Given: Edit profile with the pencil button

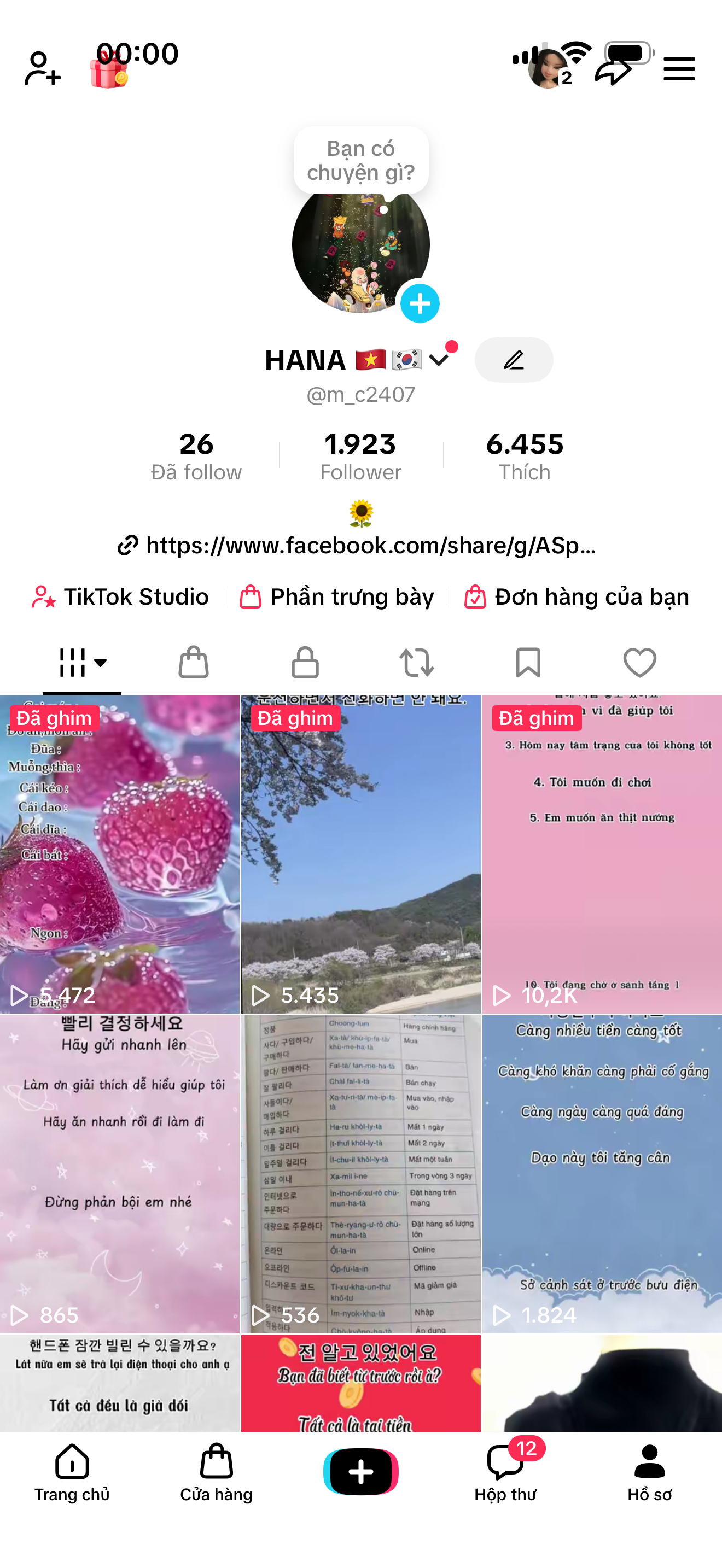Looking at the screenshot, I should tap(514, 360).
